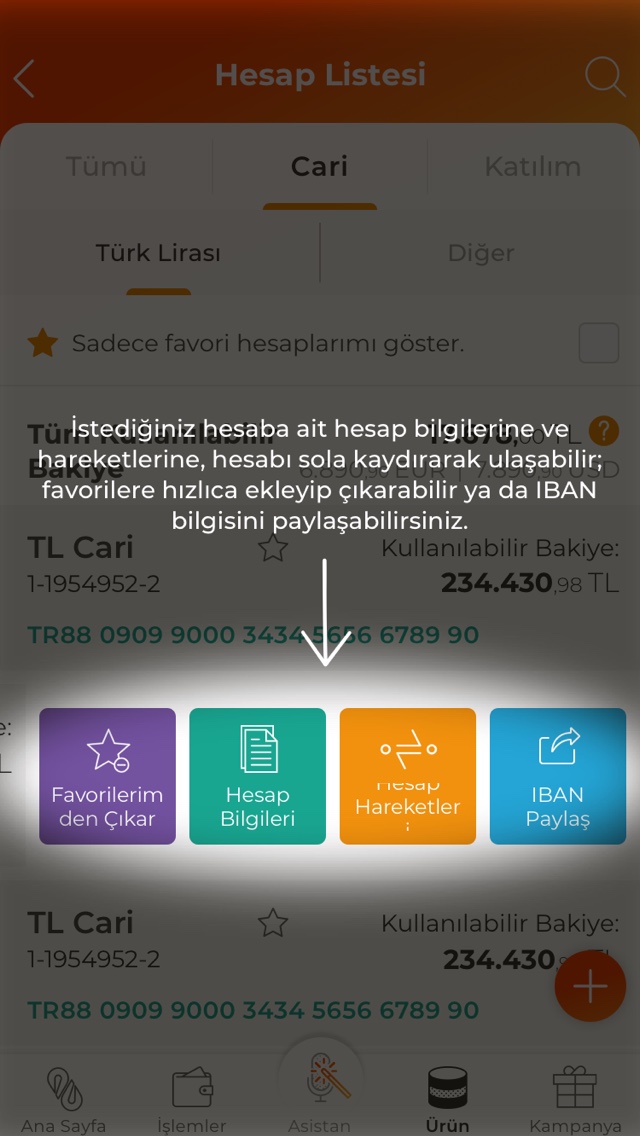Tap Favorilerimden Çıkar button

tap(108, 776)
